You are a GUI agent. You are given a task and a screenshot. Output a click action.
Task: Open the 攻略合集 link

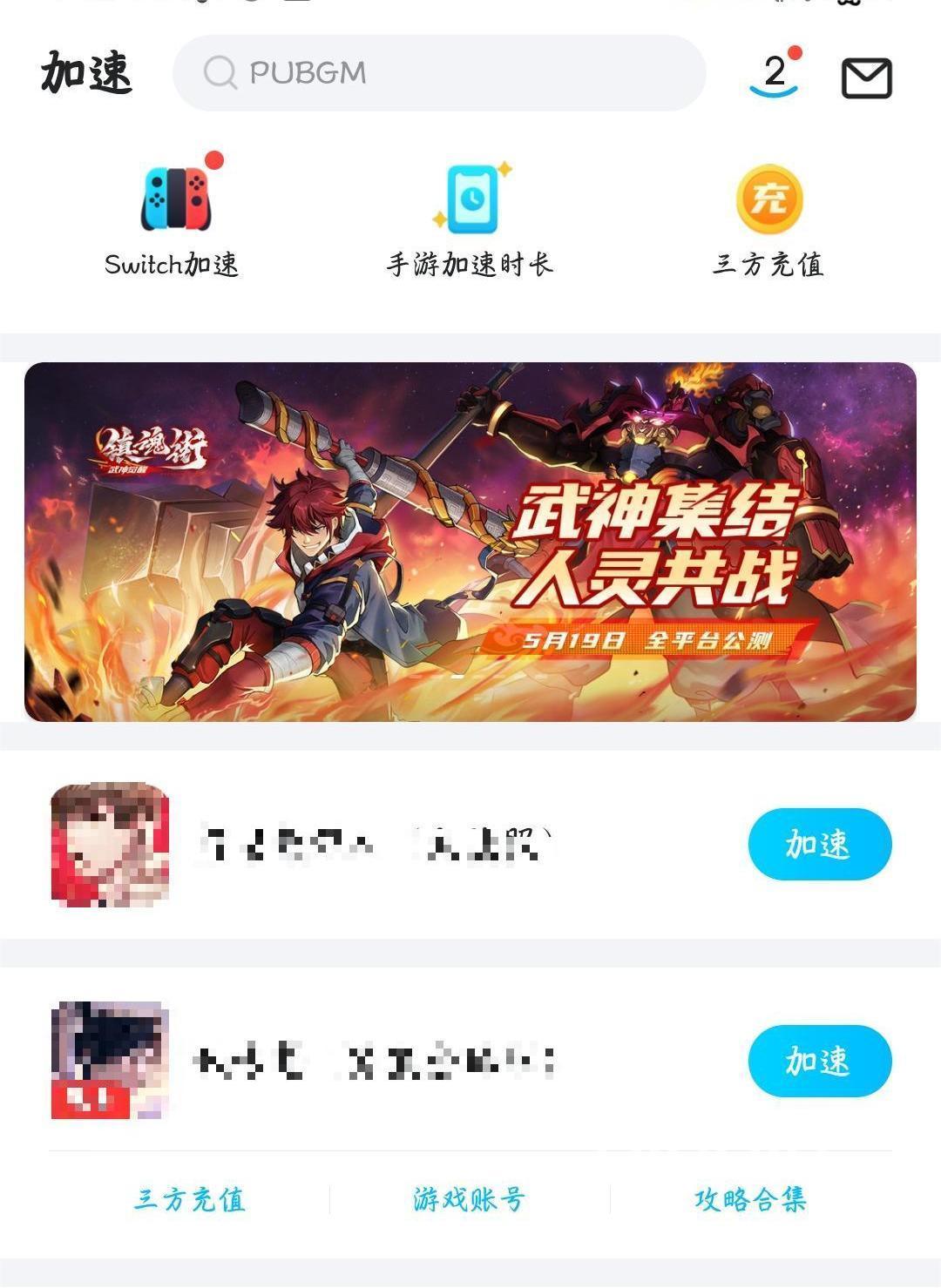(x=750, y=1199)
